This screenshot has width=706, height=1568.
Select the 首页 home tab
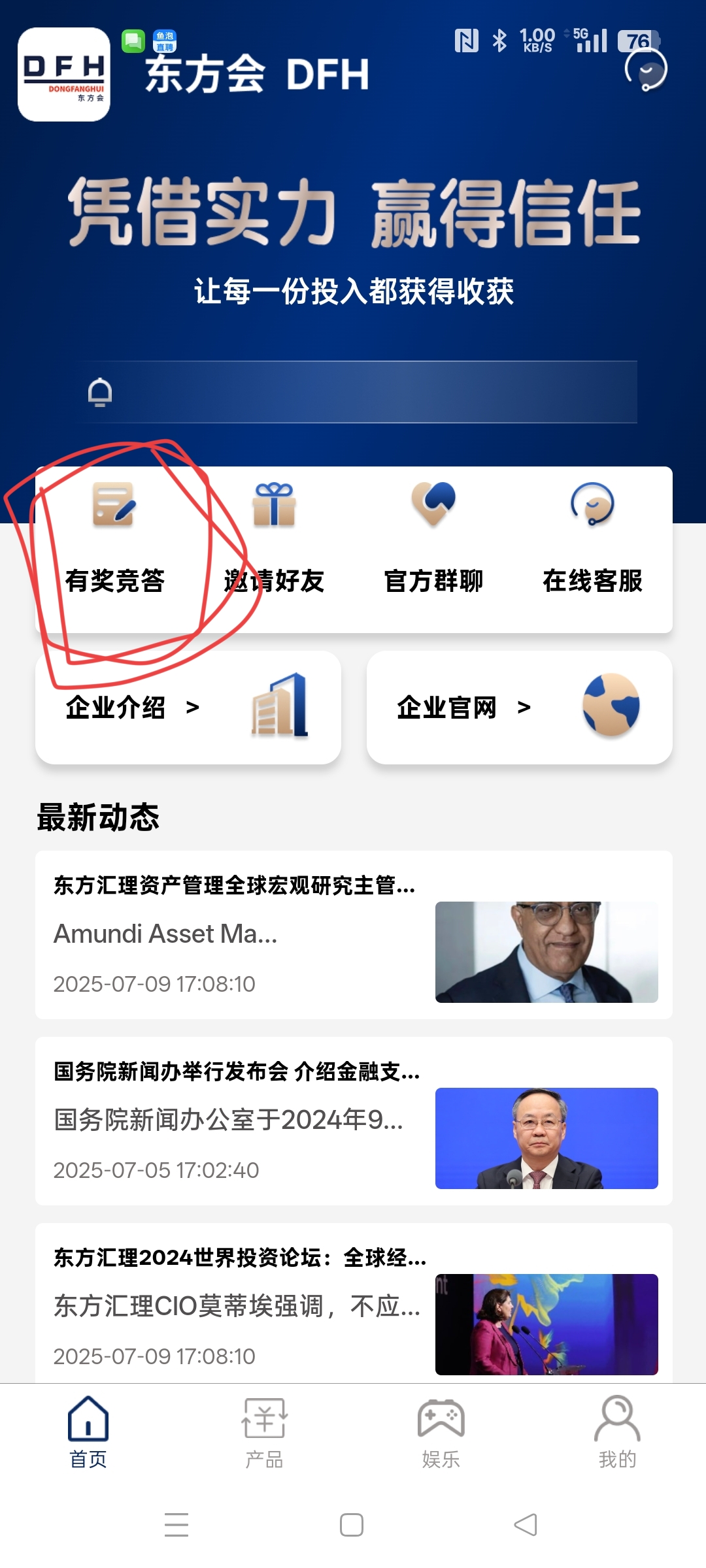(88, 1432)
